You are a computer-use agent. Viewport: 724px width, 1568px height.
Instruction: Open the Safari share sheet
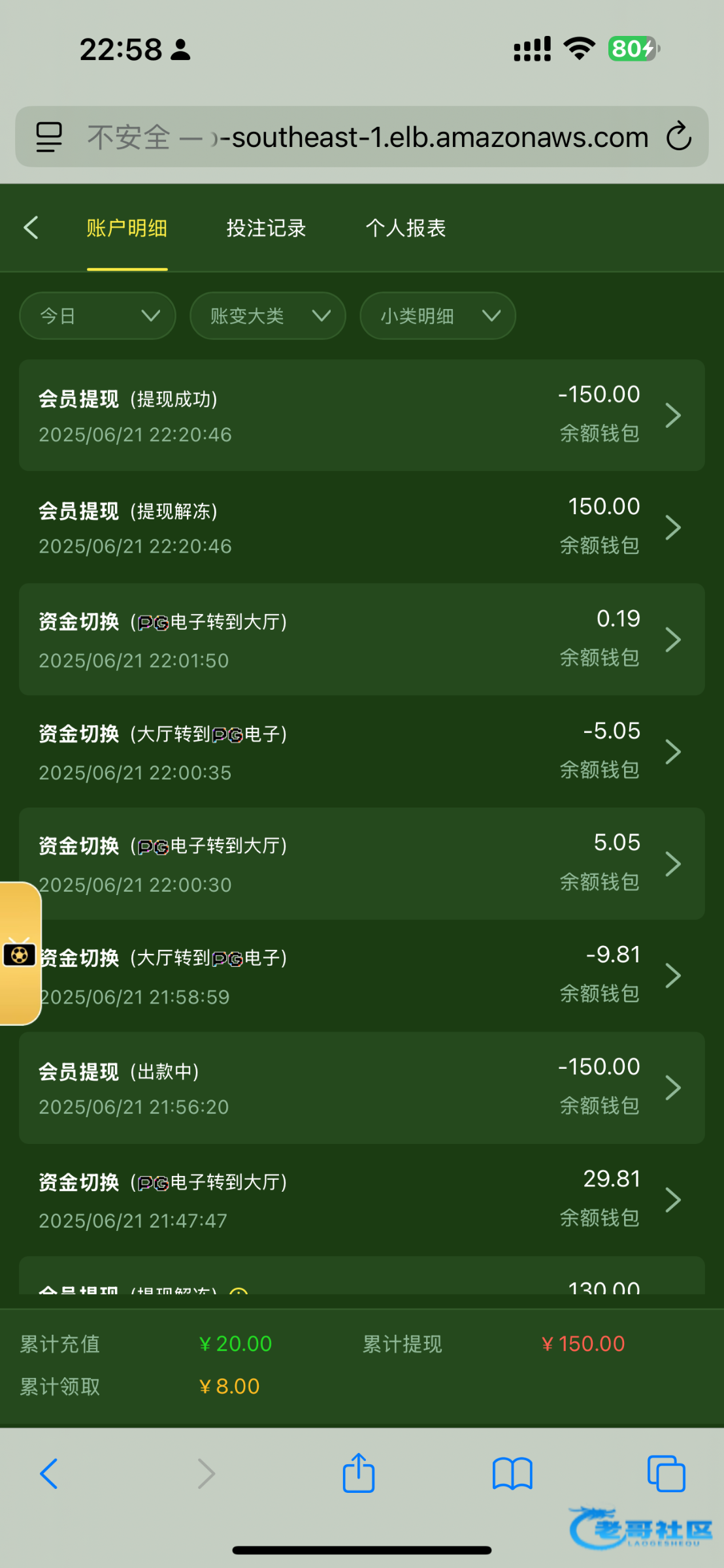358,1474
